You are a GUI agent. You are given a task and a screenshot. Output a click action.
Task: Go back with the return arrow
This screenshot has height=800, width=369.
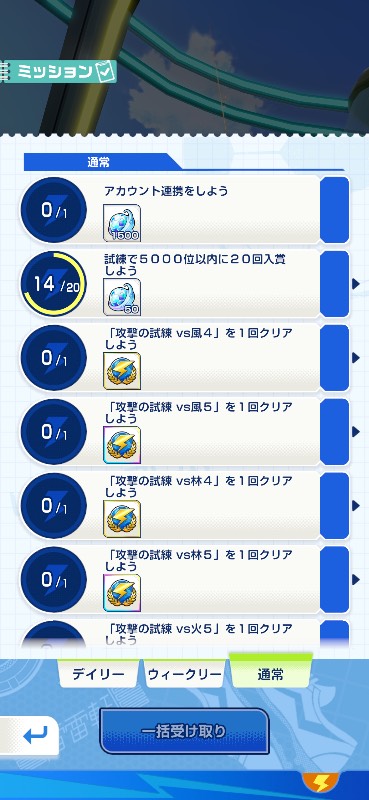coord(32,735)
